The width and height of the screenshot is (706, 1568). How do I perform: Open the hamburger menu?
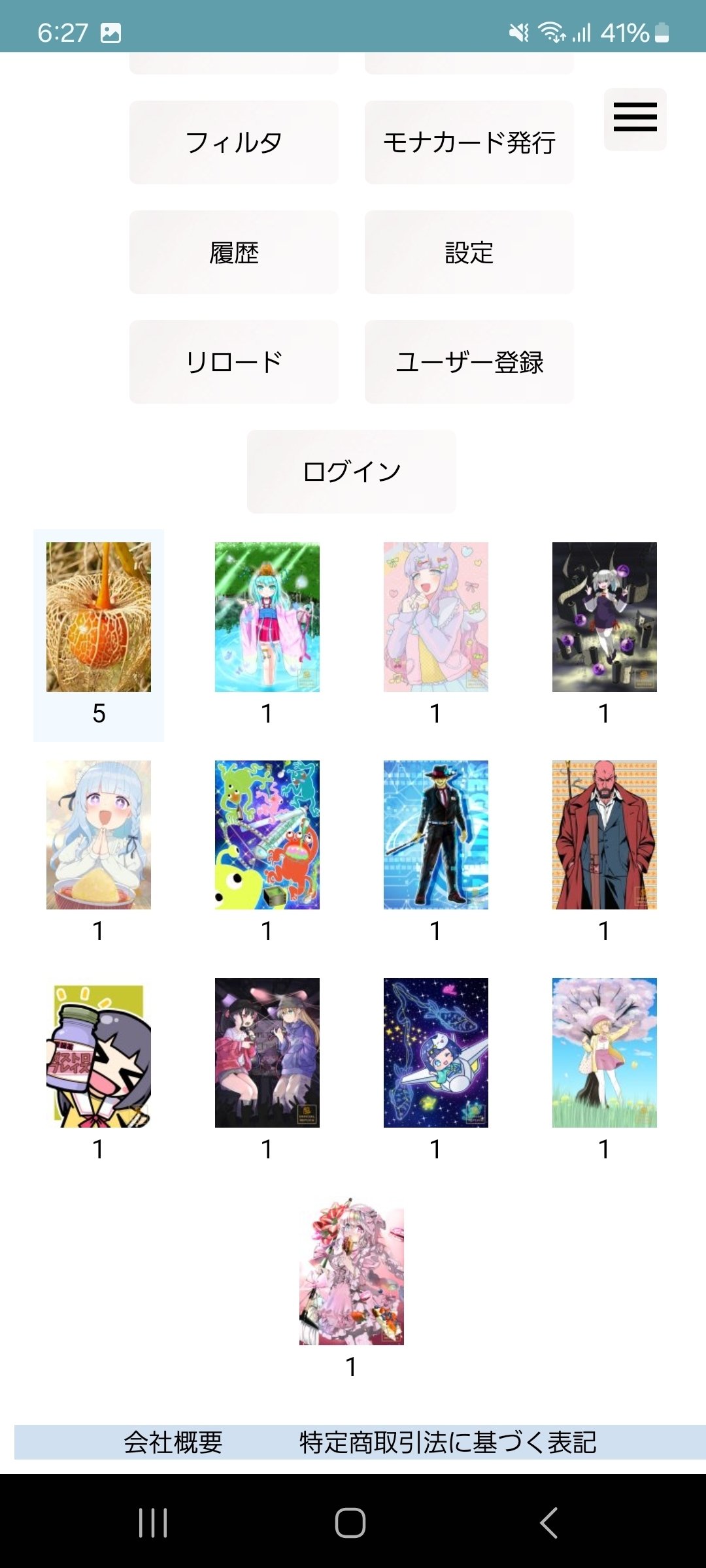point(635,118)
